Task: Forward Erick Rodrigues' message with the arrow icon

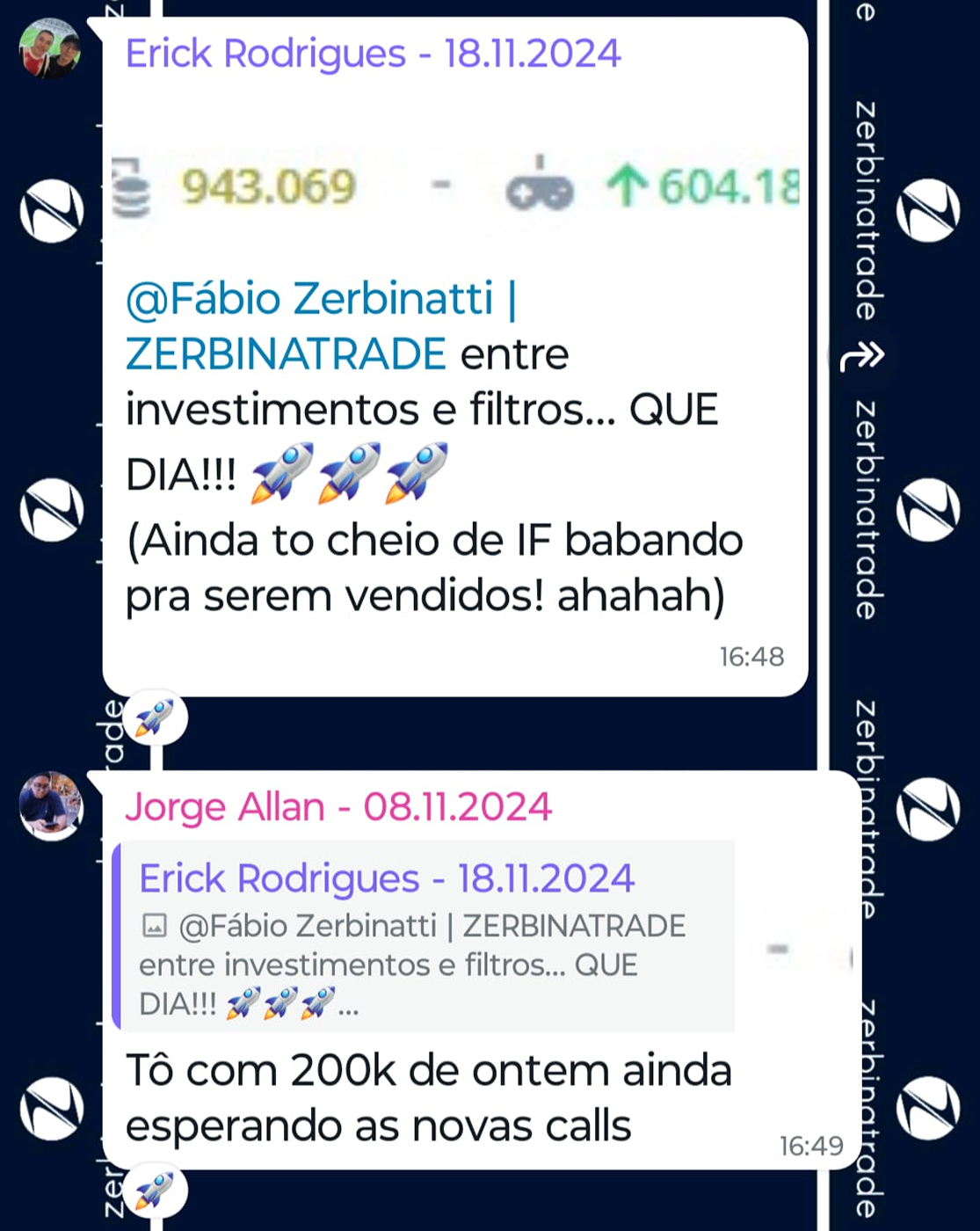Action: pos(862,356)
